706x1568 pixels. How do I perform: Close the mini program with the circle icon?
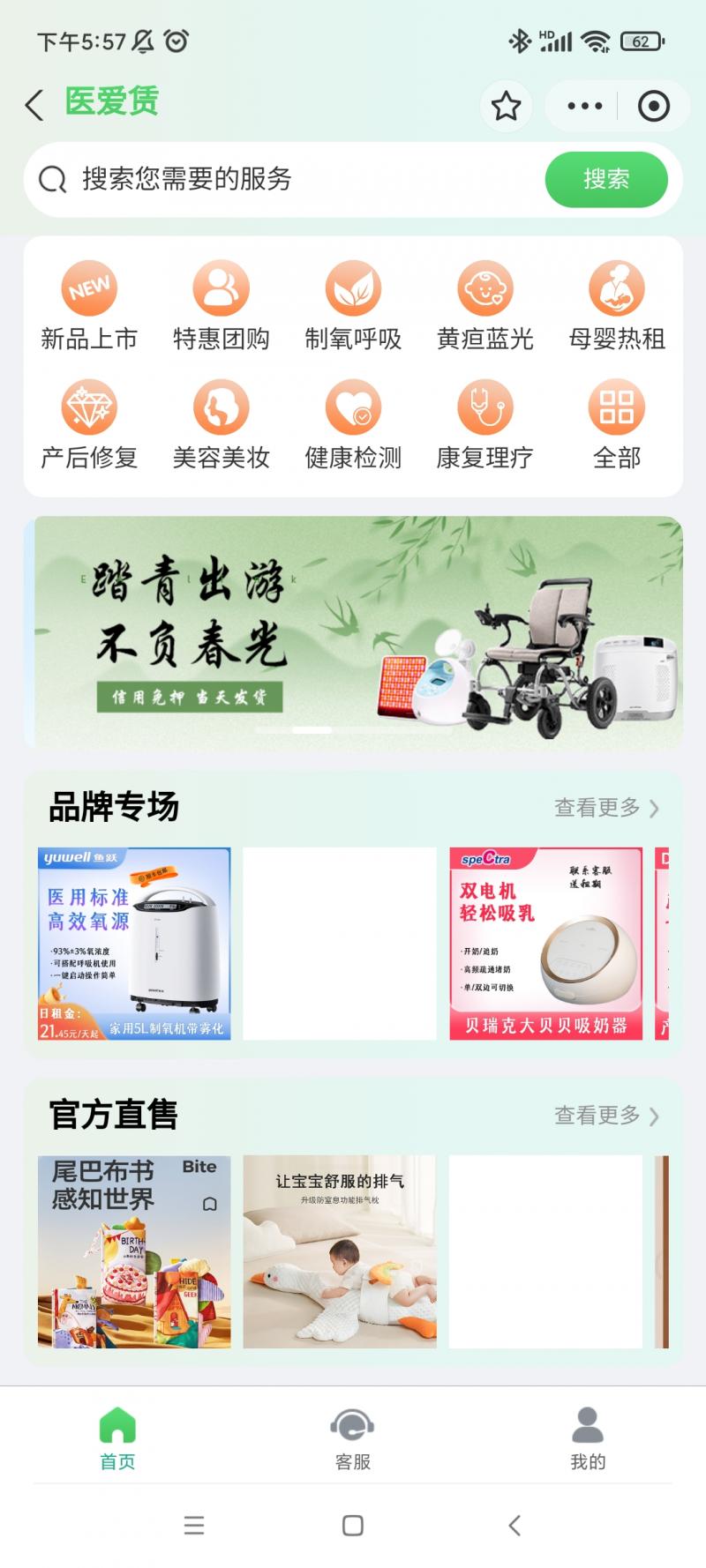point(653,106)
